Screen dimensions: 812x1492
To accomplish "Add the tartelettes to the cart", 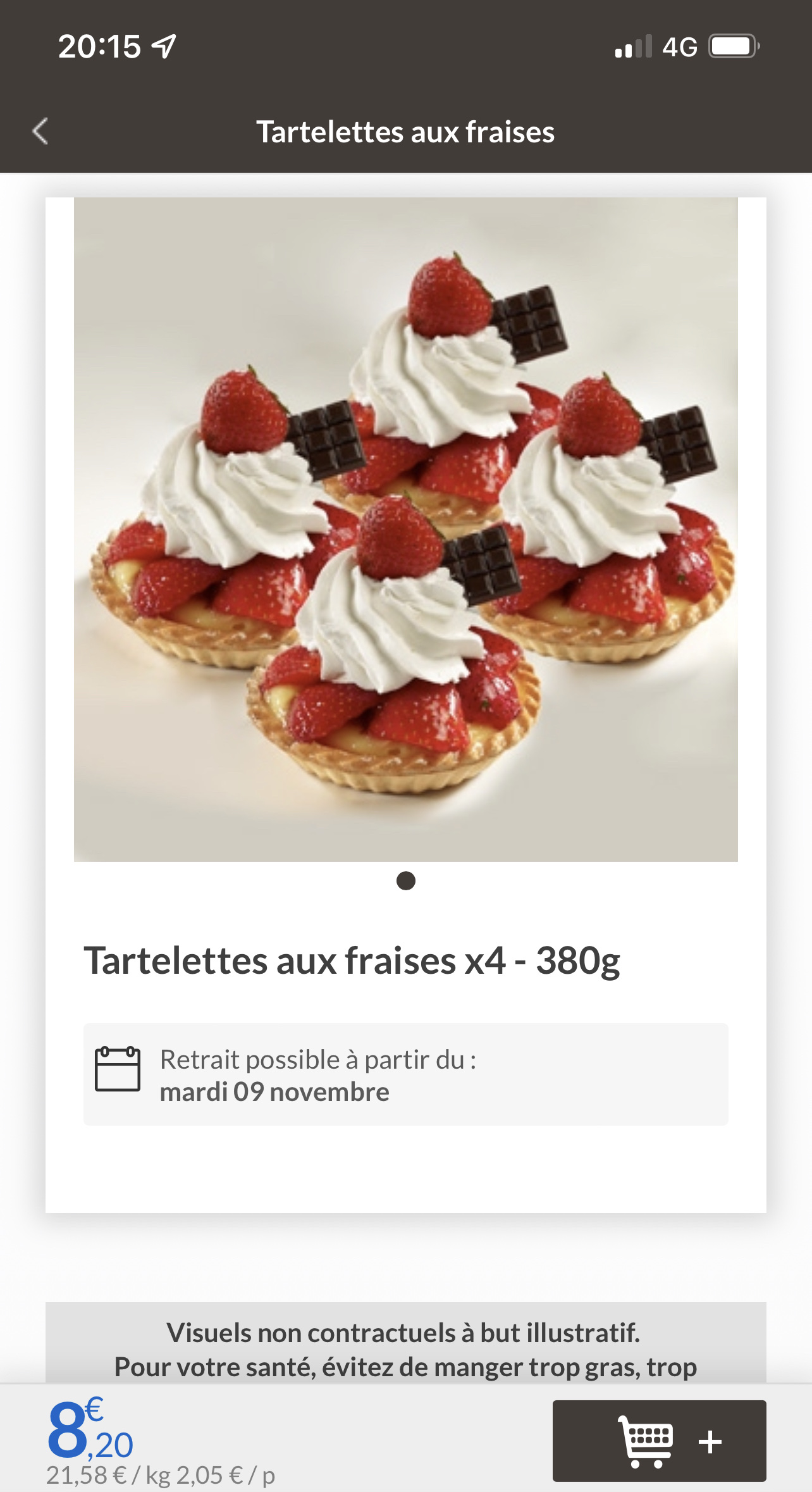I will [x=659, y=1441].
